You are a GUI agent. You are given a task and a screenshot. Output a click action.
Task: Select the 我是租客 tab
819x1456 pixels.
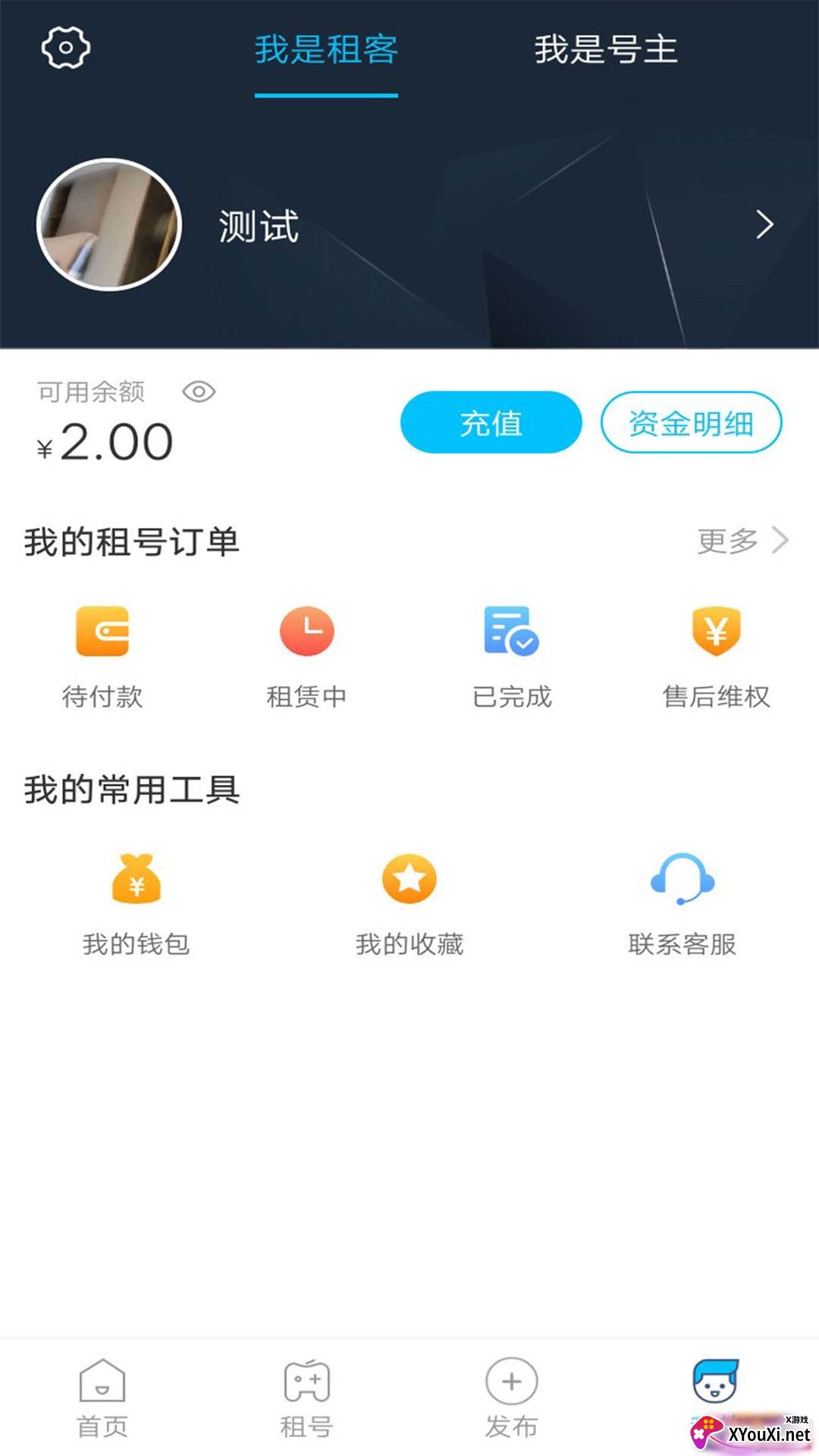(326, 50)
